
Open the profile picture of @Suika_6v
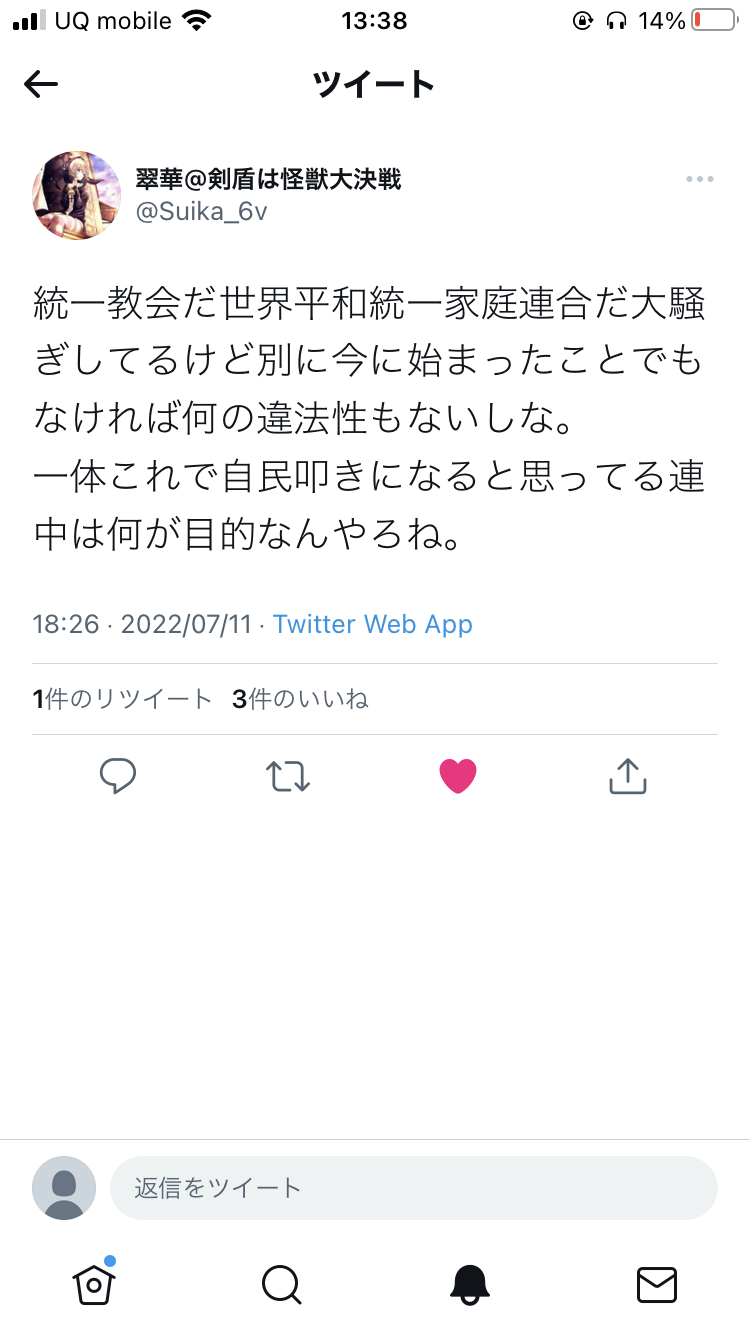coord(77,195)
